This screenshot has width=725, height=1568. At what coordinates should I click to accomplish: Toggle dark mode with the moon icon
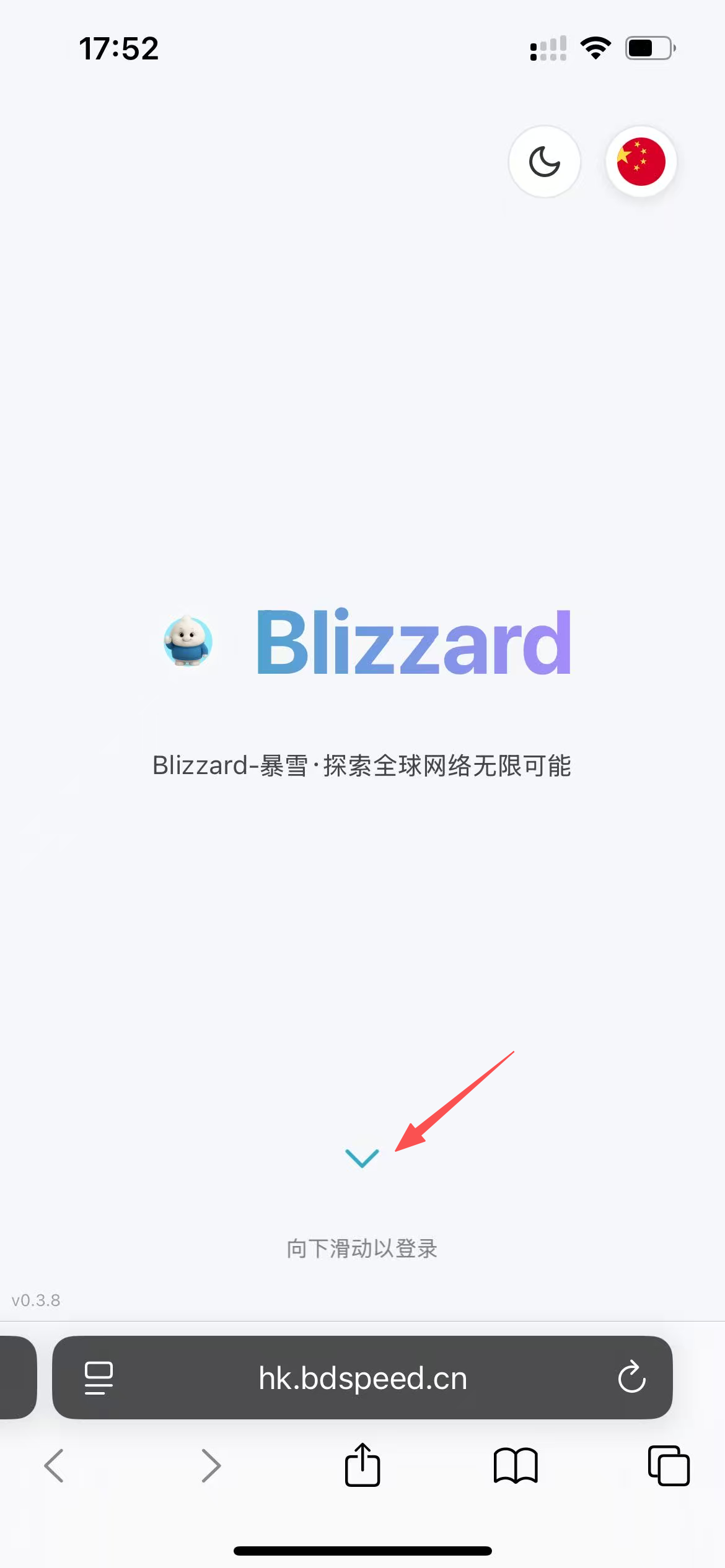[x=544, y=162]
